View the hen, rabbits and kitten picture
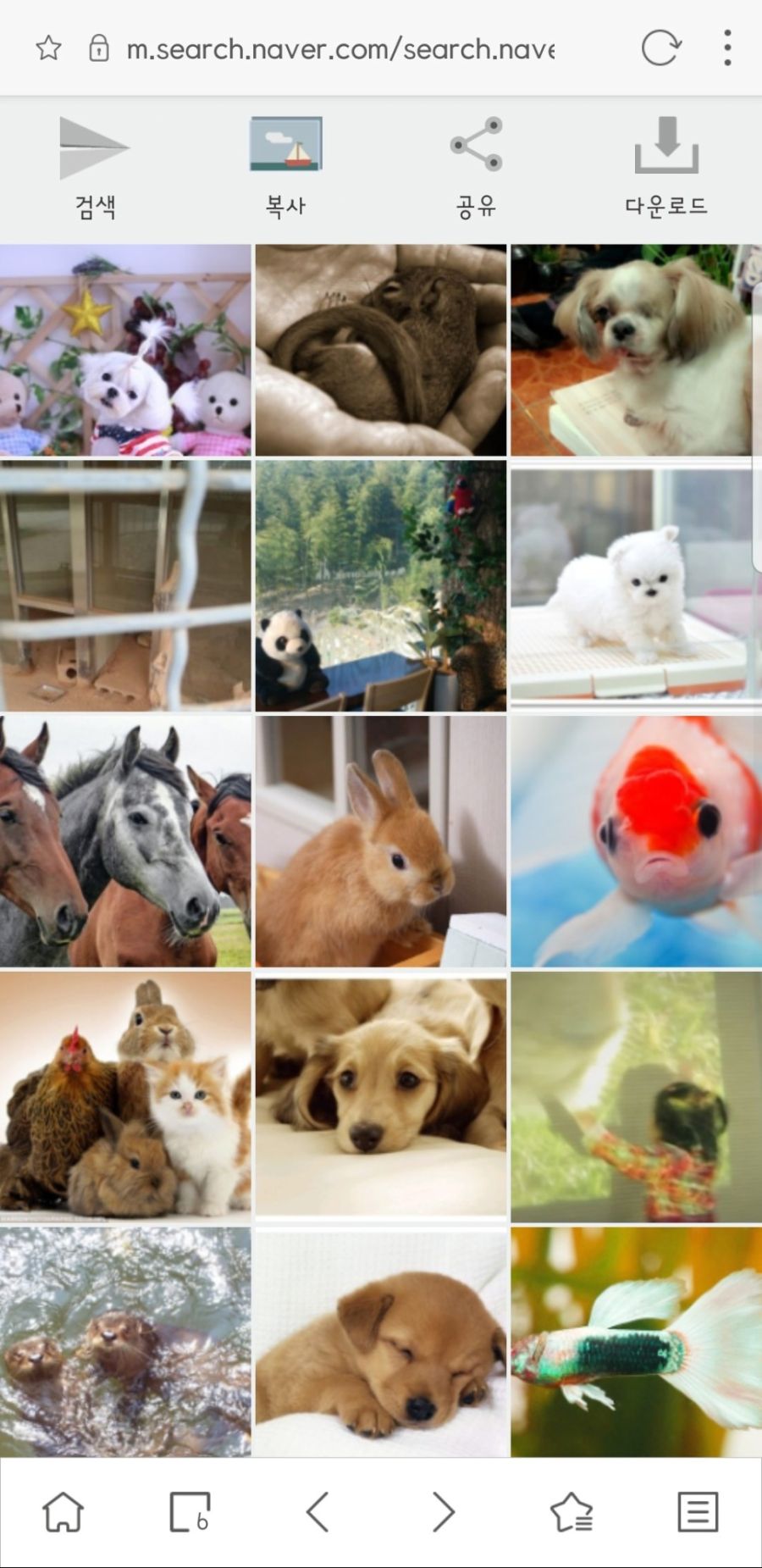 (125, 1096)
